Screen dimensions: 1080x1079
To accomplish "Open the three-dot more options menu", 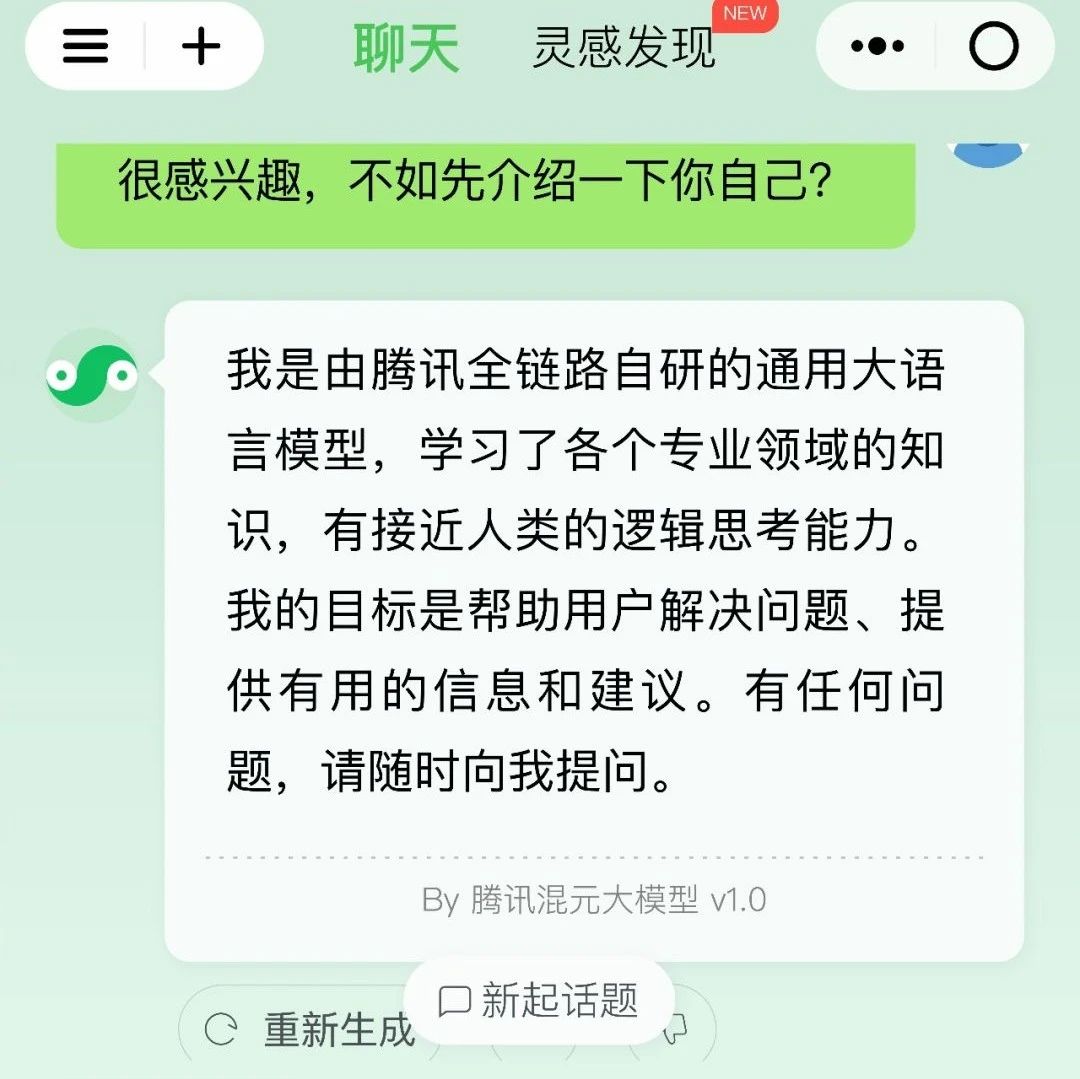I will (x=877, y=46).
